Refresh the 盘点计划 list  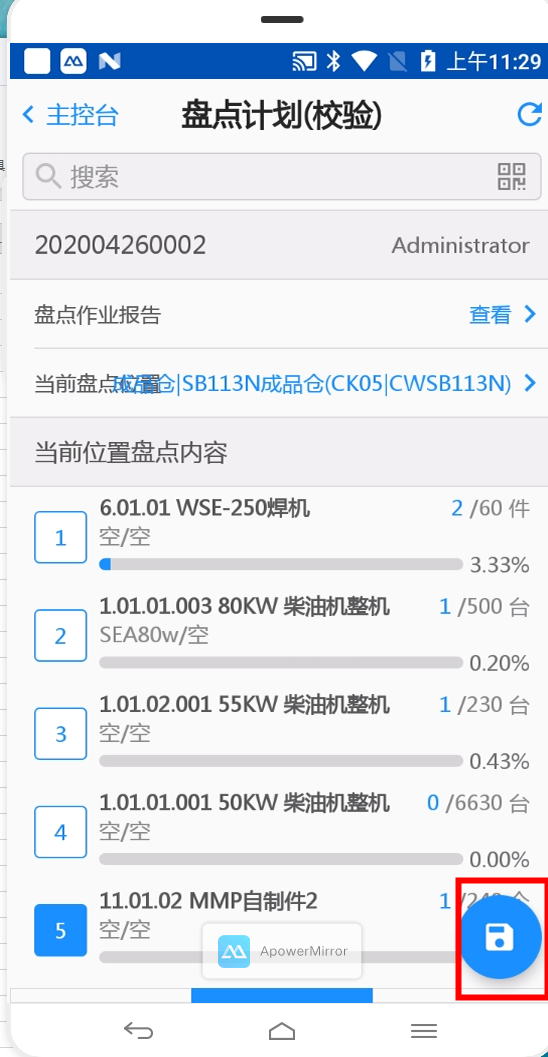pyautogui.click(x=529, y=114)
